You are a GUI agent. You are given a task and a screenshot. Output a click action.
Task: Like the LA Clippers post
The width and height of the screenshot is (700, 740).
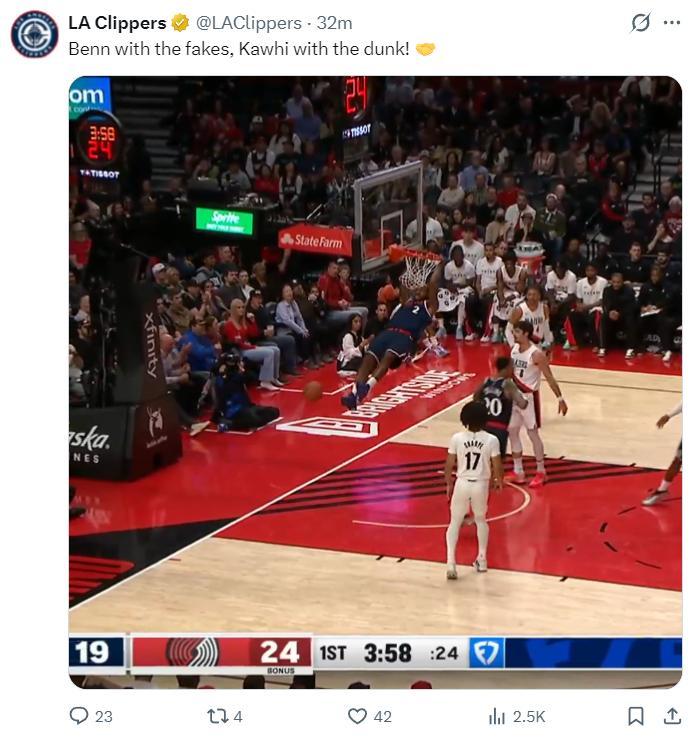(x=357, y=716)
